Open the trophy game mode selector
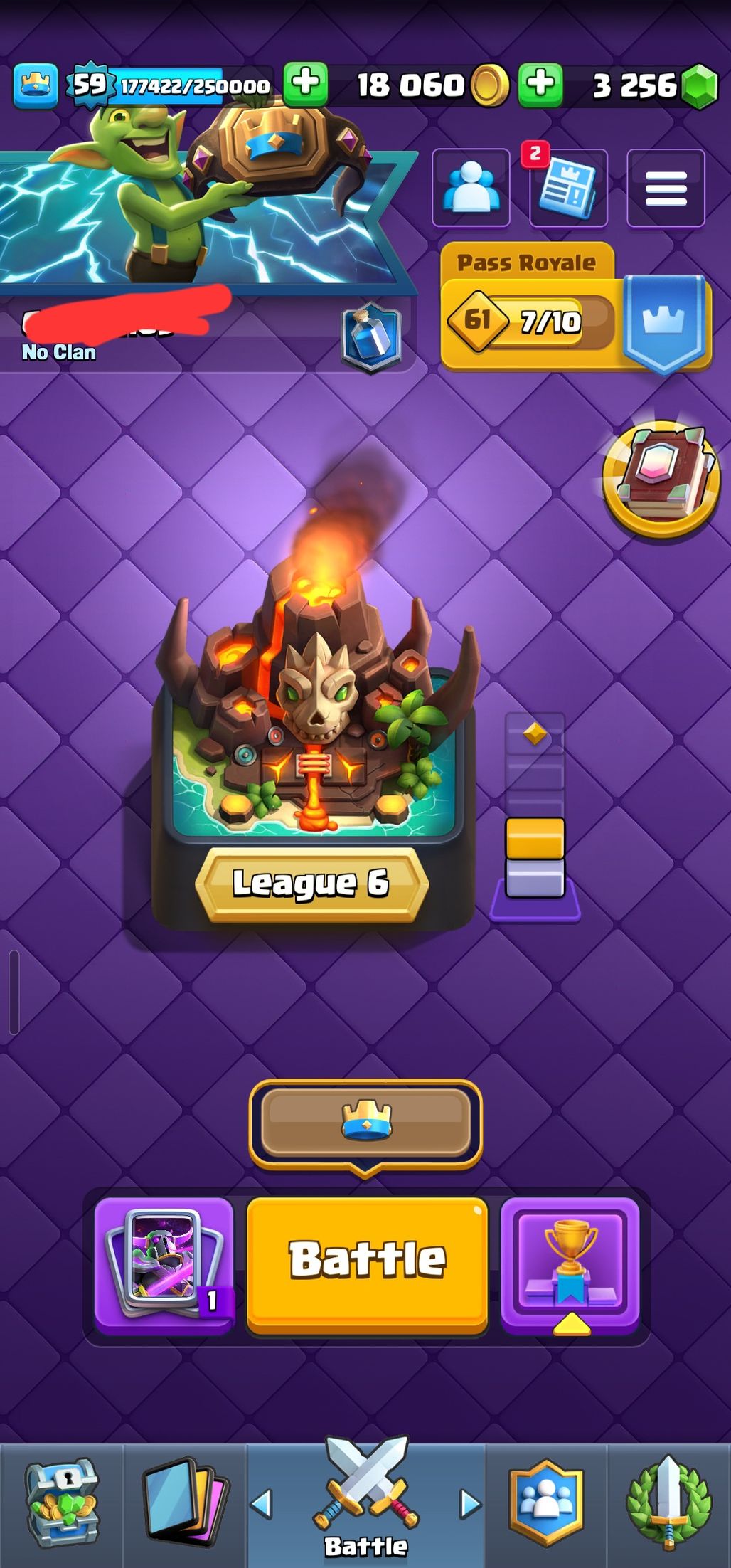Image resolution: width=731 pixels, height=1568 pixels. tap(570, 1261)
